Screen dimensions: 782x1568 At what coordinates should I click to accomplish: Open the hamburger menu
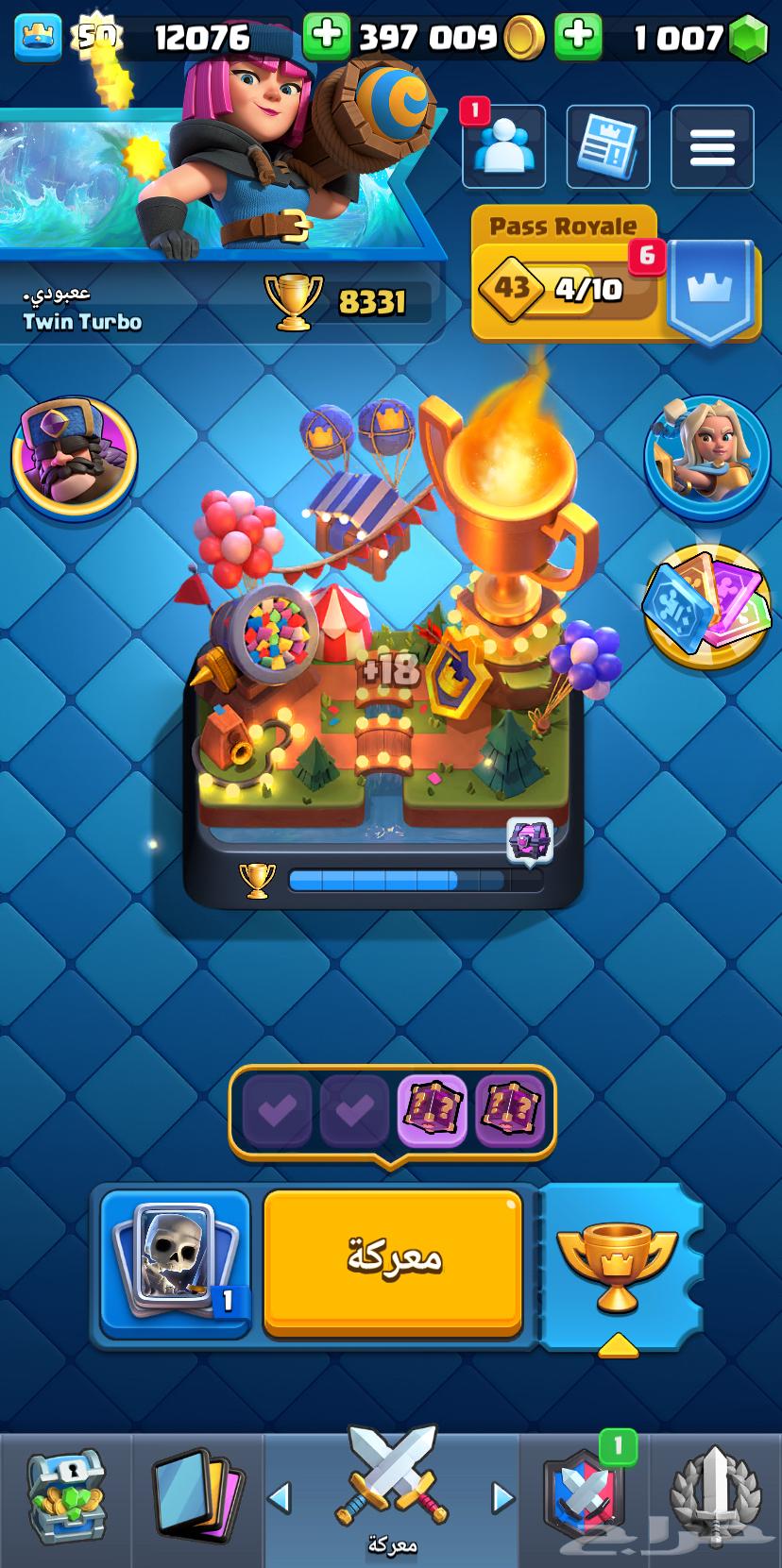(x=712, y=147)
